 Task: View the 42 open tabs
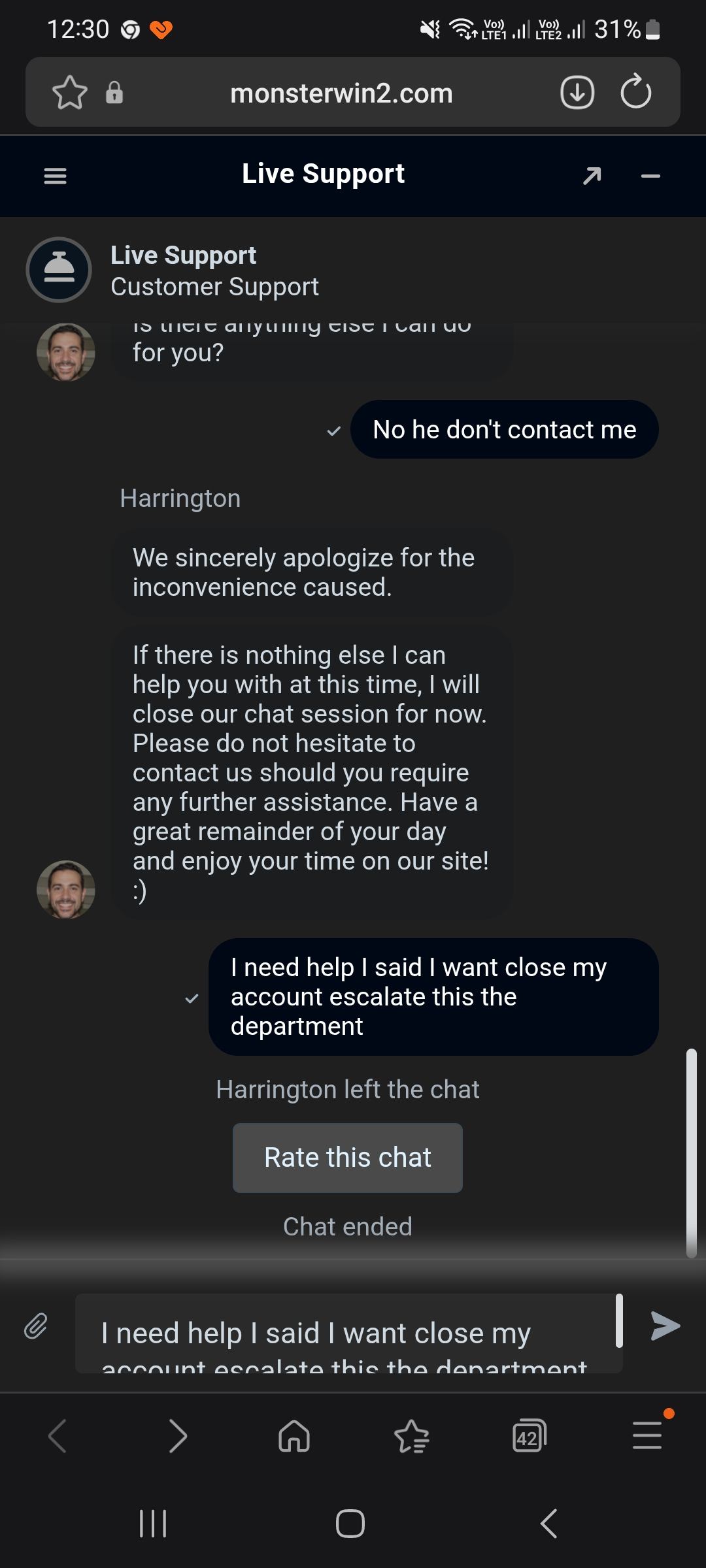[x=529, y=1436]
